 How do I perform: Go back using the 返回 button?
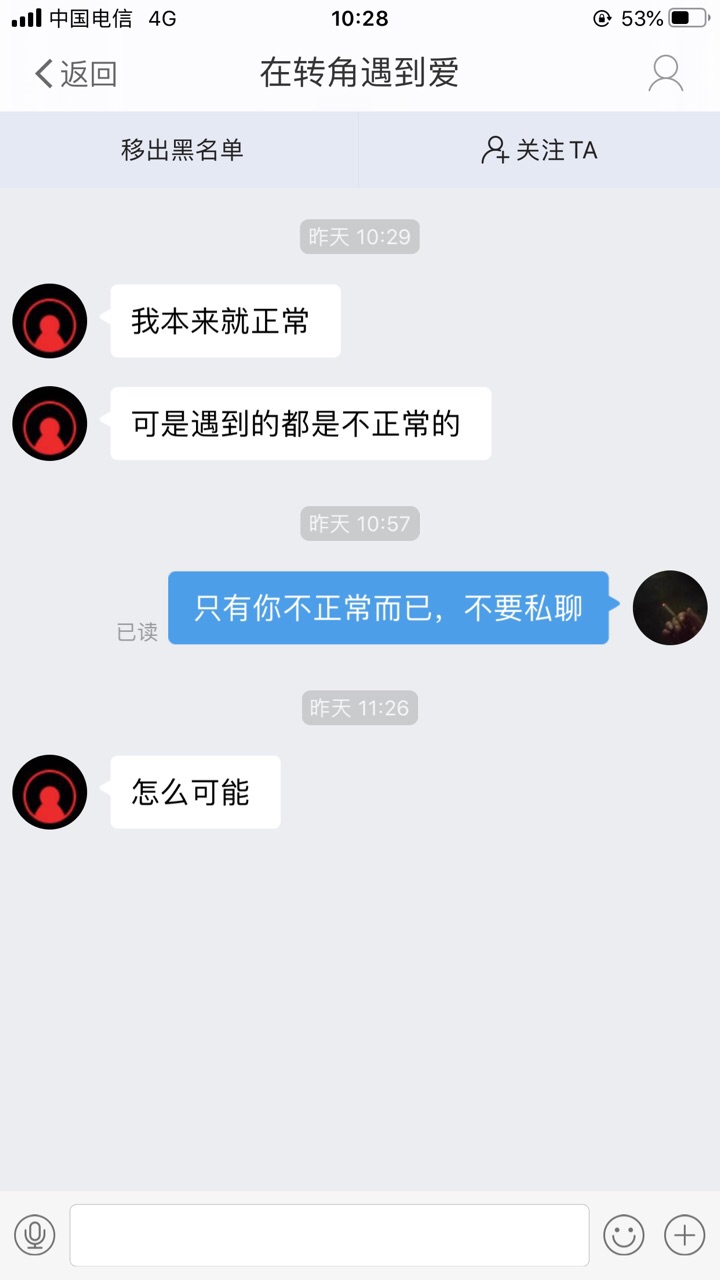[x=76, y=74]
